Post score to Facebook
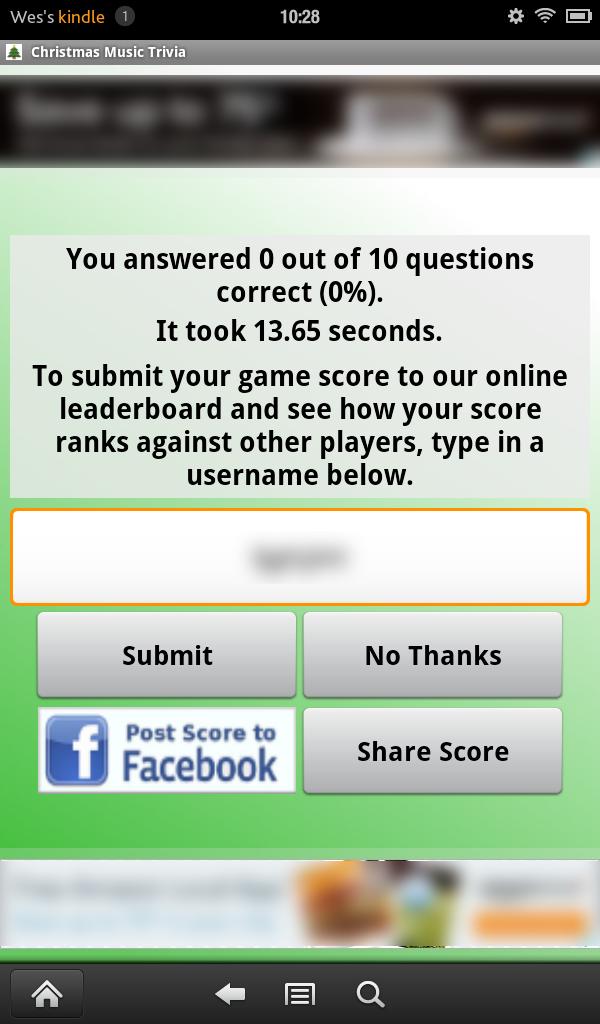 pyautogui.click(x=167, y=751)
